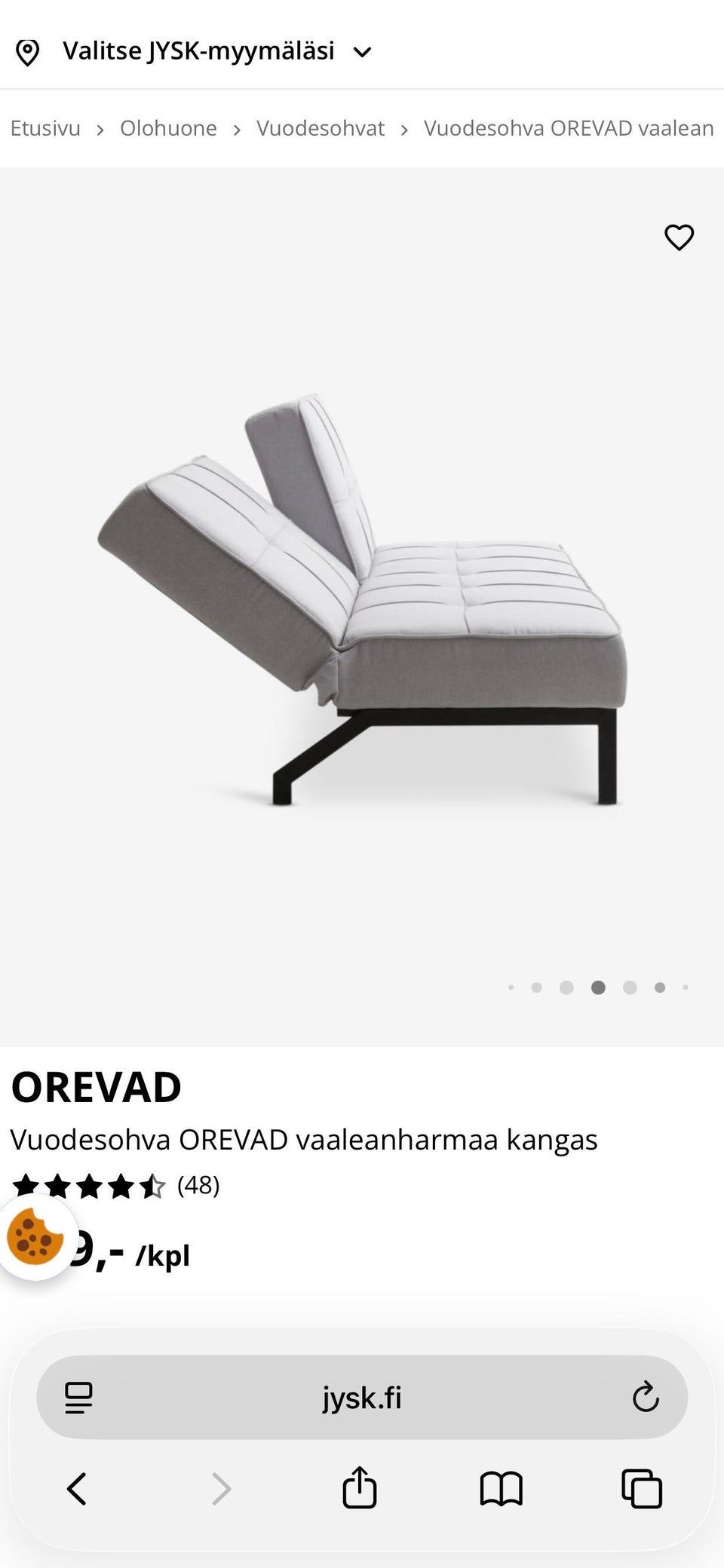The height and width of the screenshot is (1568, 724).
Task: Toggle the heart wishlist icon
Action: (678, 237)
